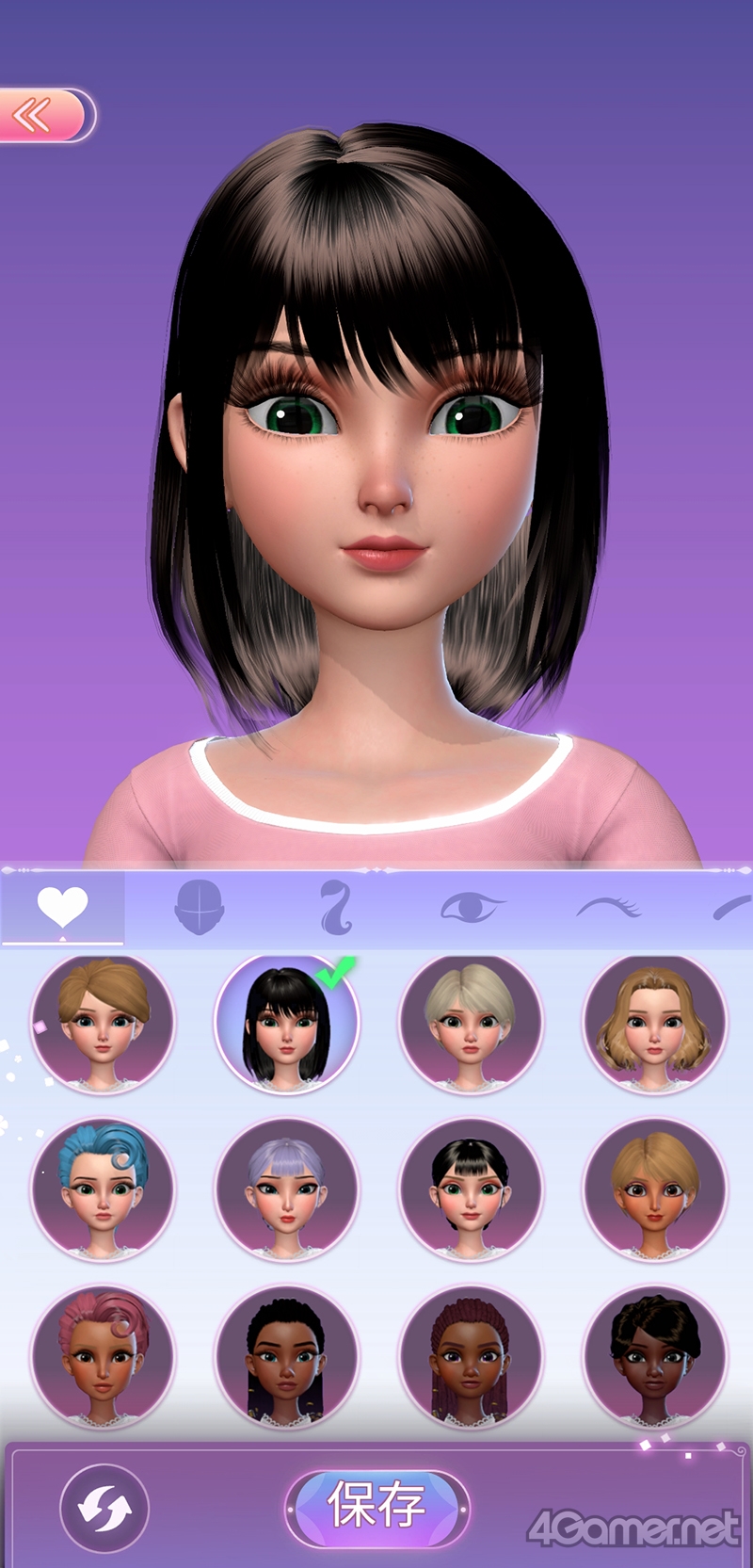Viewport: 753px width, 1568px height.
Task: Select the black bob with bangs preset
Action: tap(287, 1024)
